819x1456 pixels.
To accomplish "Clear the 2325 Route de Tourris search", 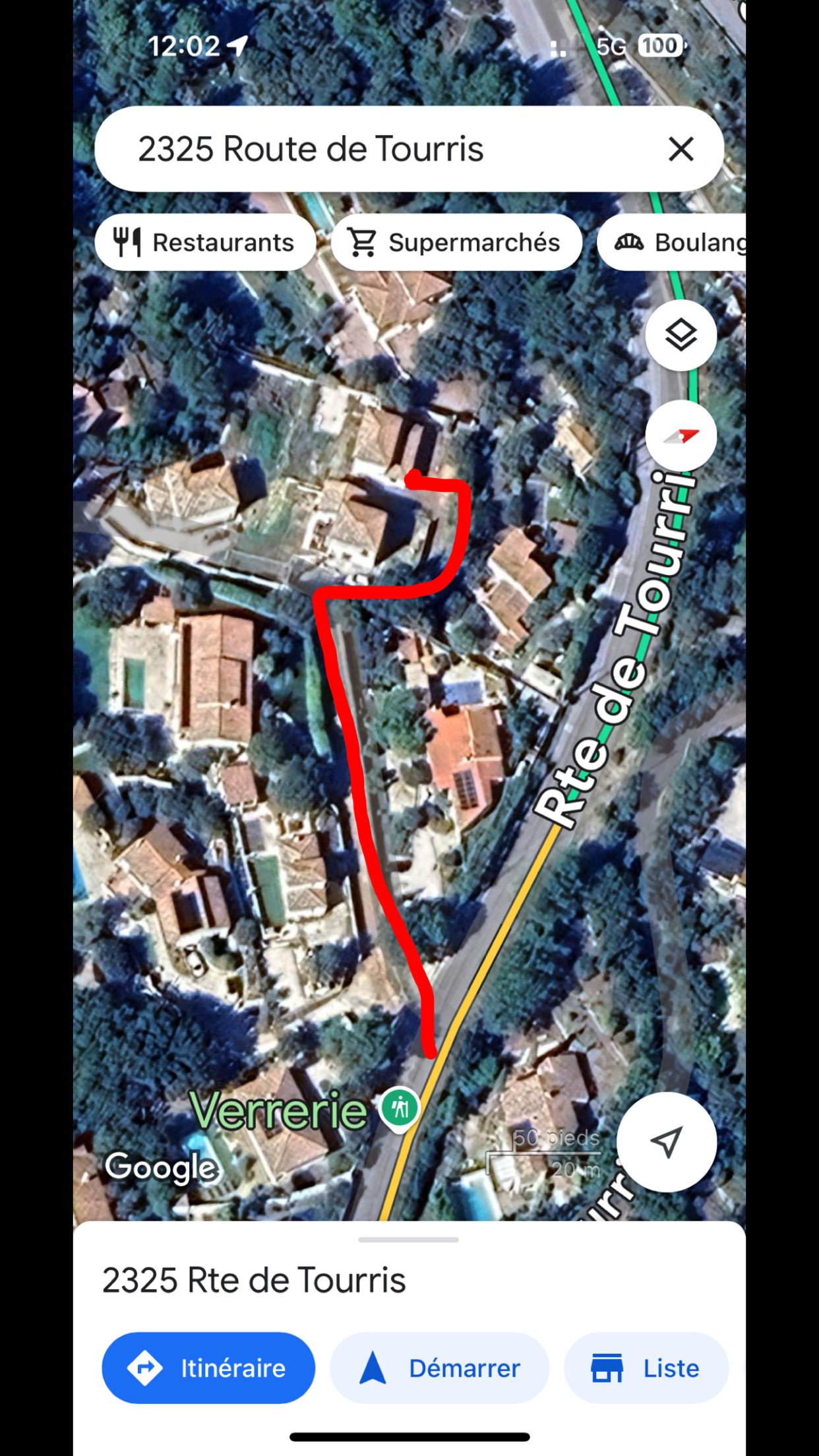I will pyautogui.click(x=681, y=149).
